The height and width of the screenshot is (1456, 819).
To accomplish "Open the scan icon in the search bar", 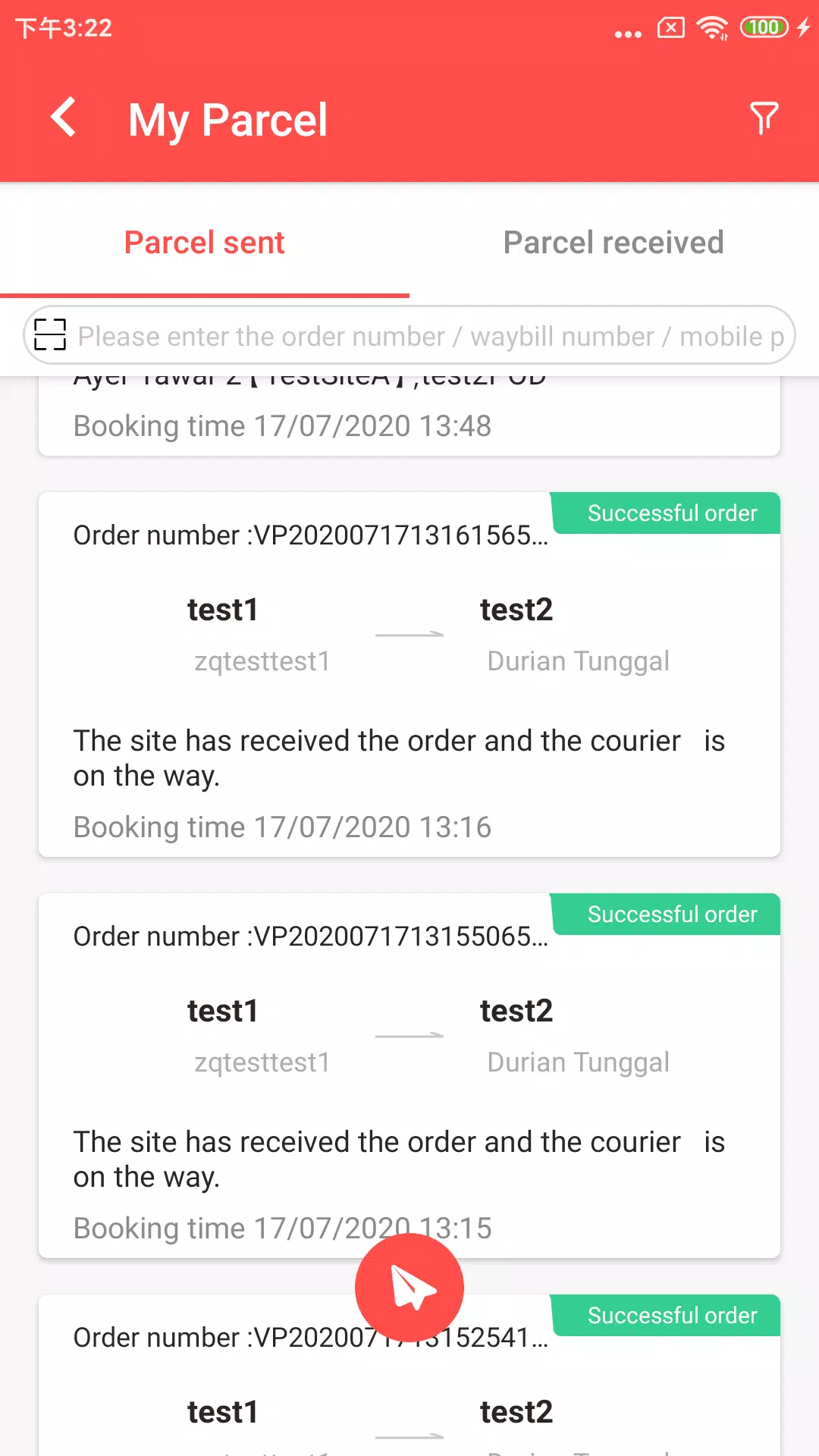I will 50,335.
